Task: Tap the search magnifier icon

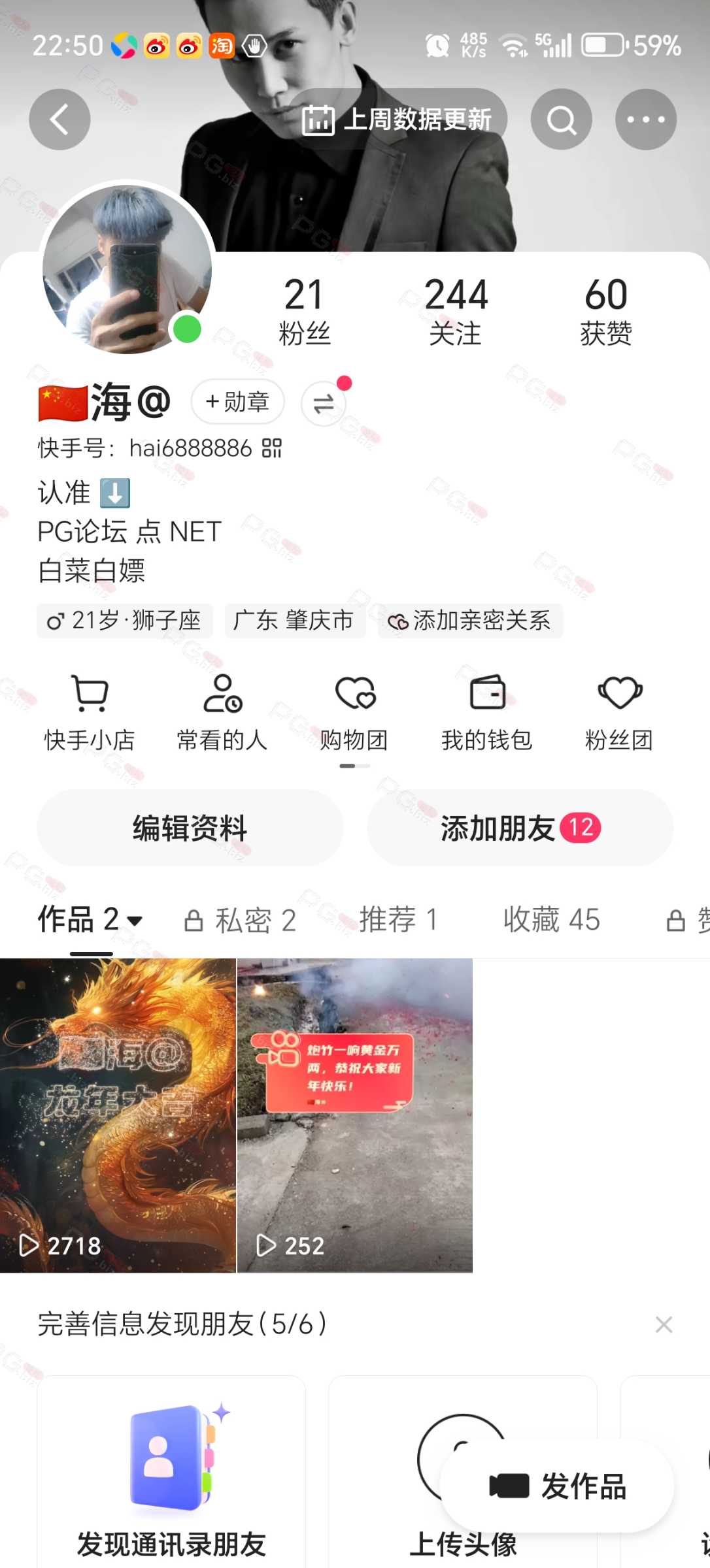Action: (x=561, y=120)
